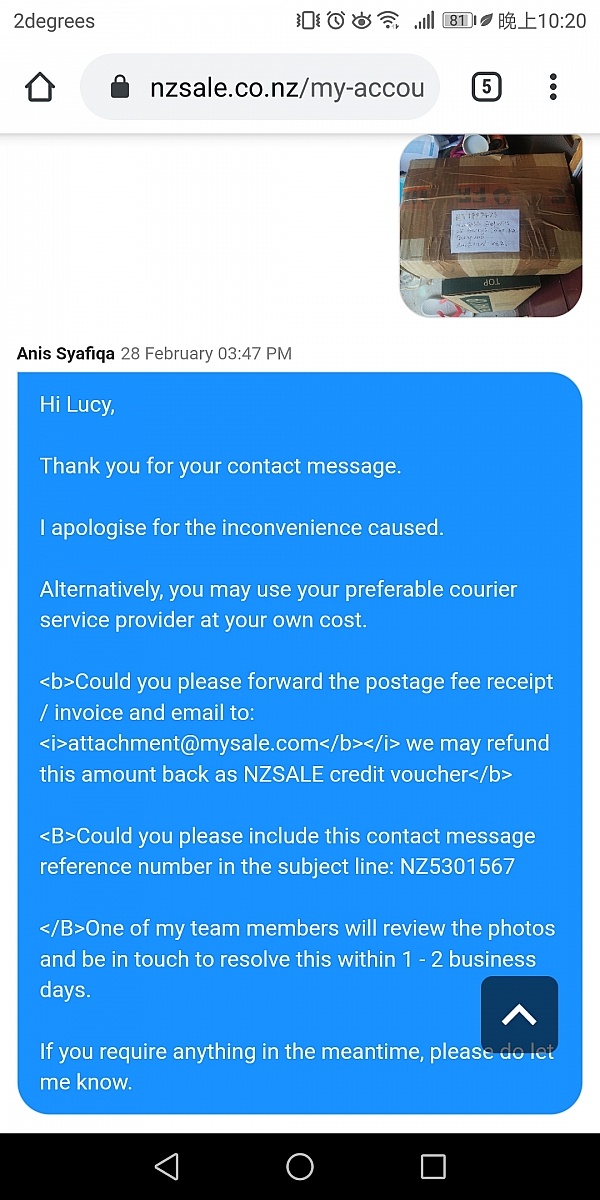Open recent apps from the navigation bar
The image size is (600, 1200).
[x=433, y=1166]
